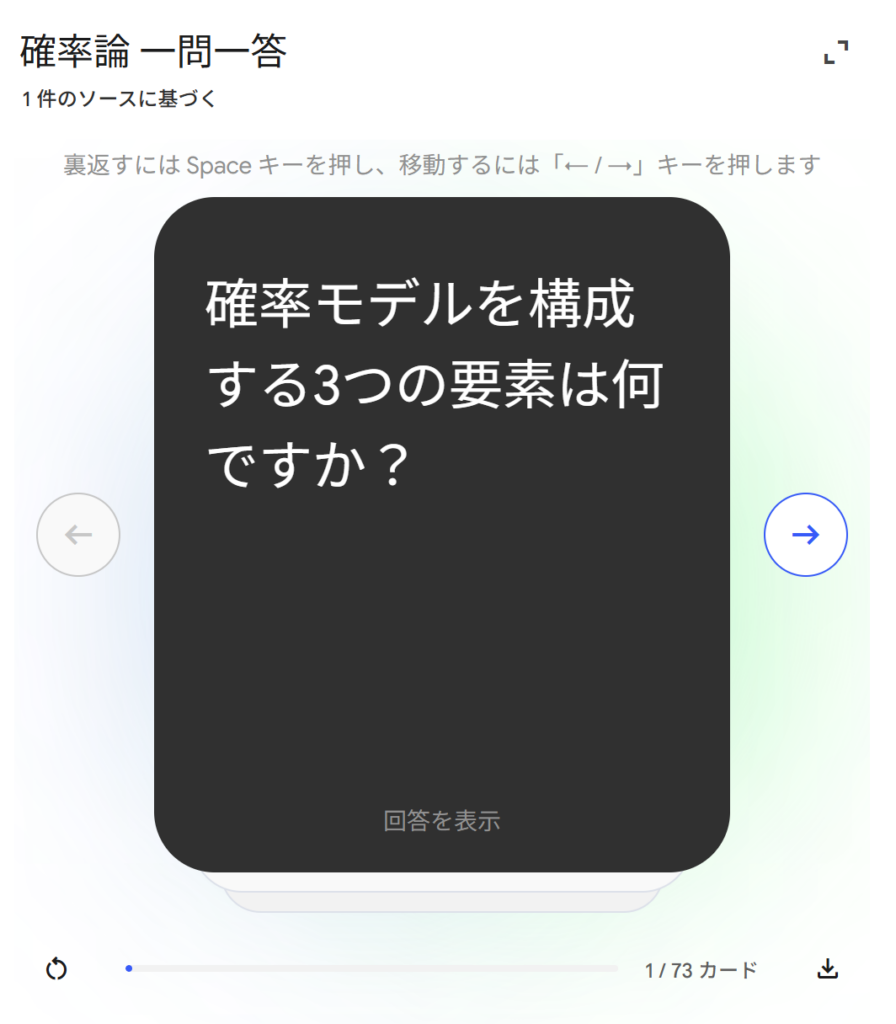The height and width of the screenshot is (1024, 896).
Task: Enter fullscreen mode for the flashcards
Action: 836,53
